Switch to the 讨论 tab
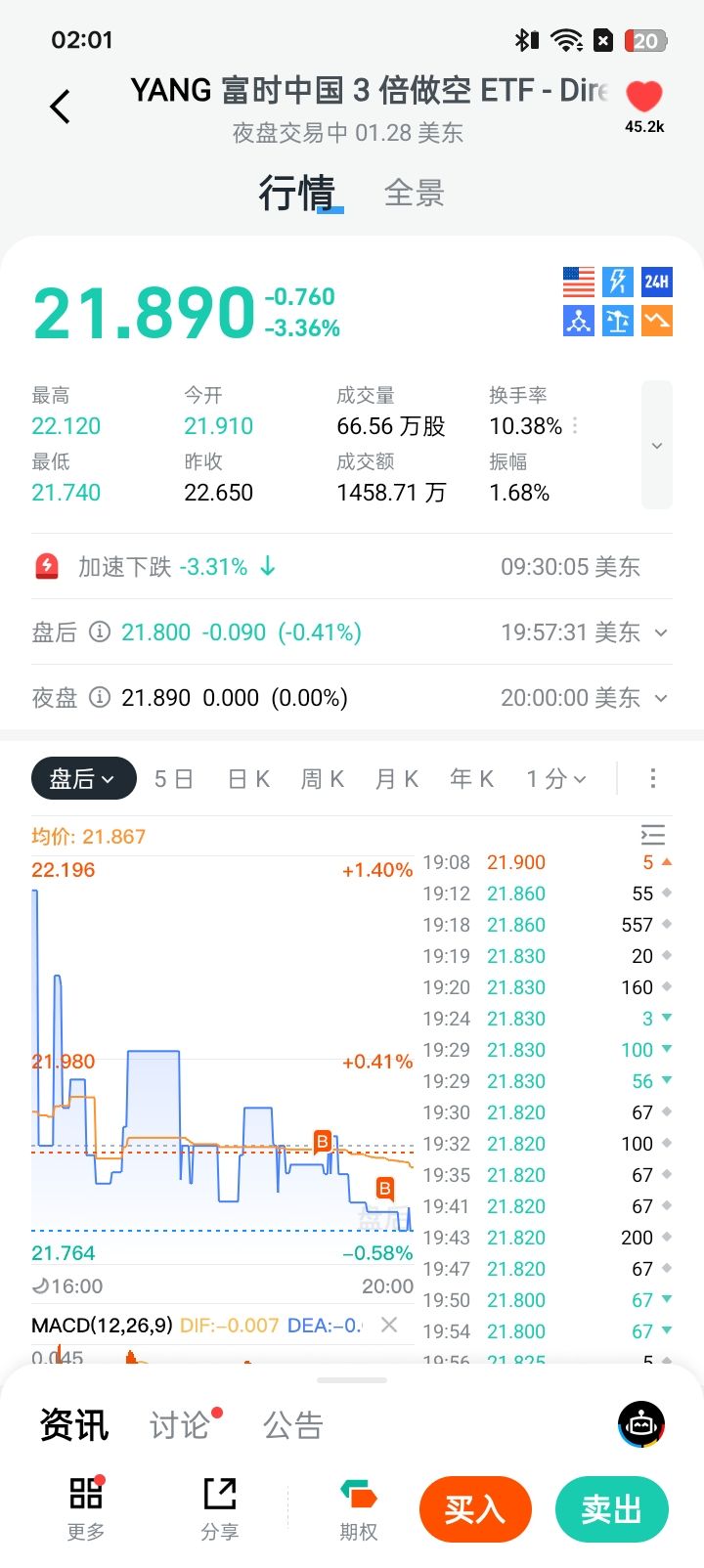Viewport: 704px width, 1568px height. pos(180,1425)
